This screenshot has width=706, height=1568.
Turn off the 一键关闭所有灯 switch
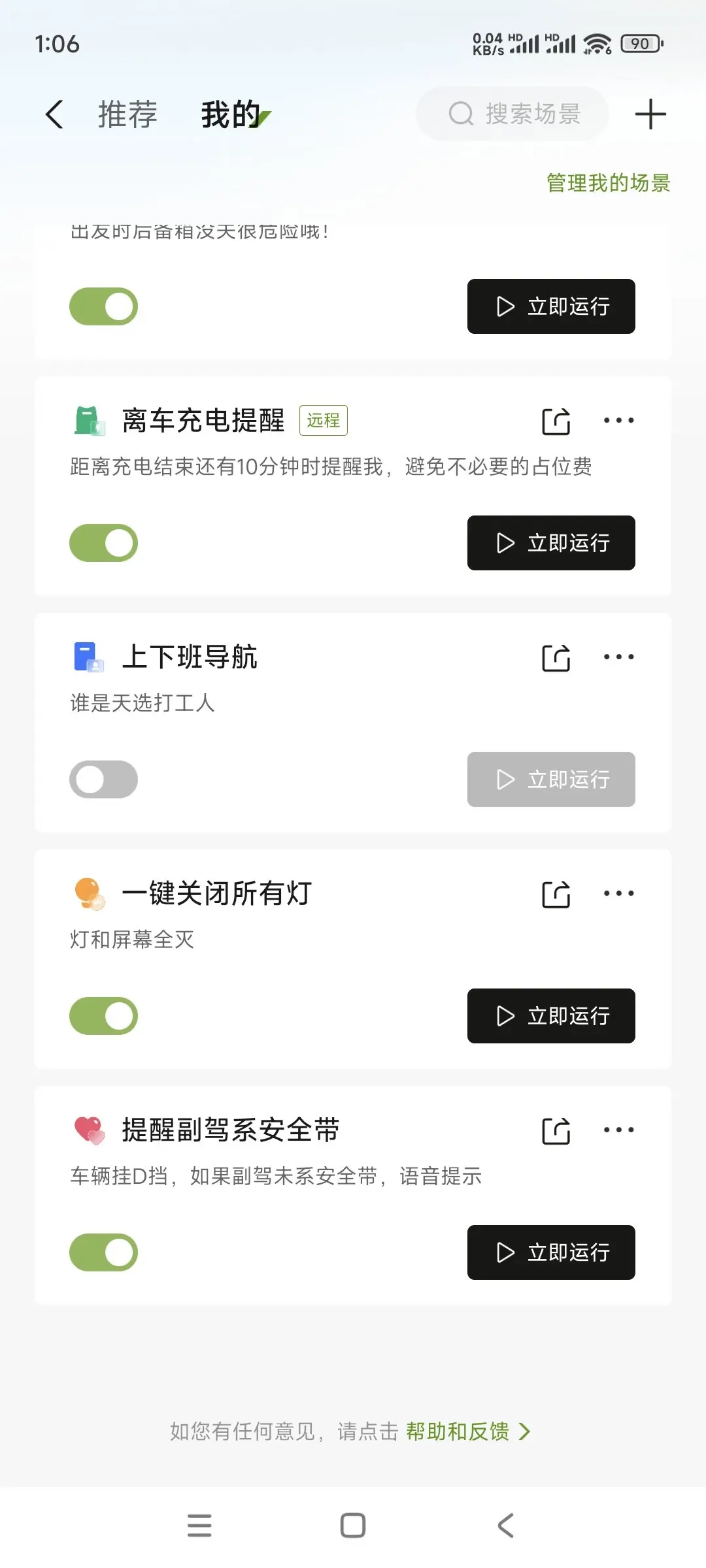(x=103, y=1016)
